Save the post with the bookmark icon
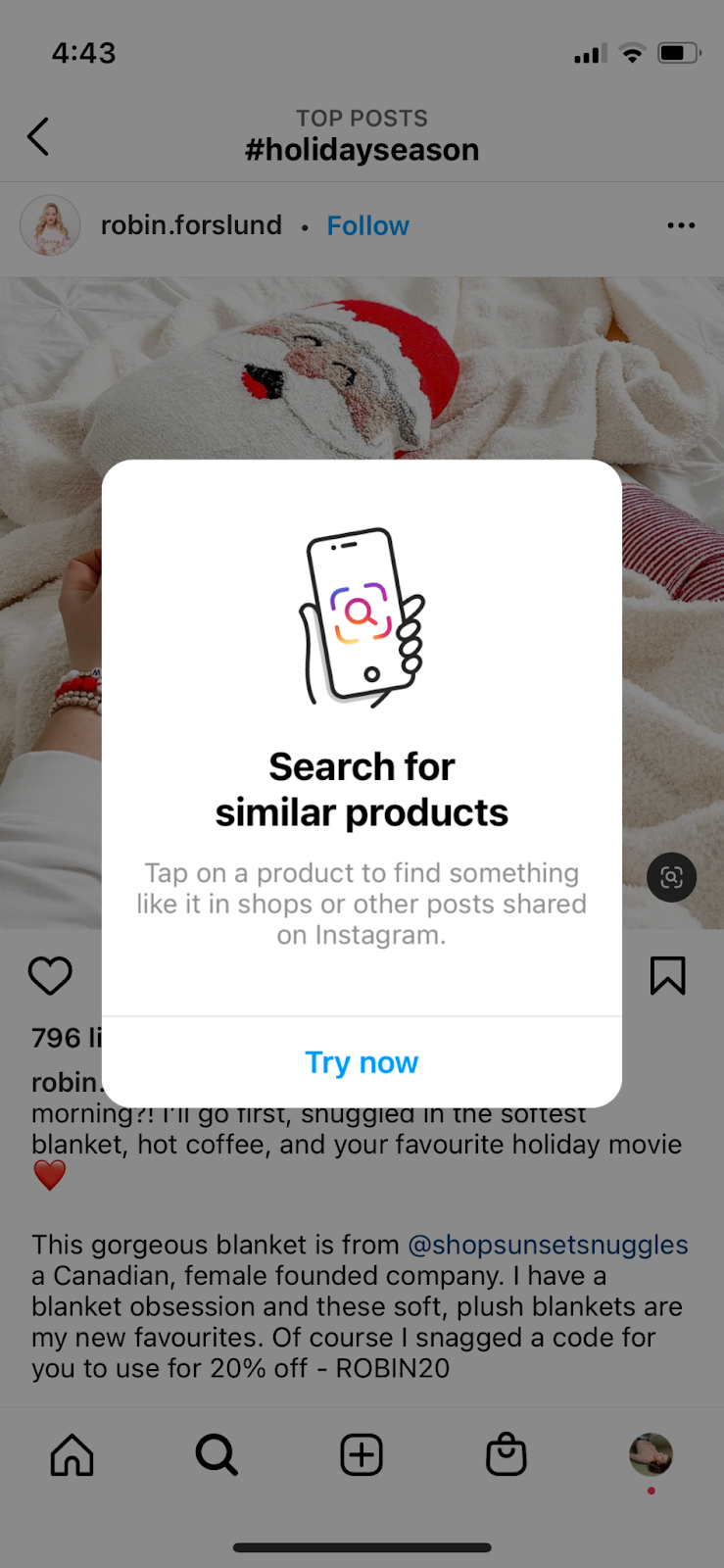 (668, 976)
